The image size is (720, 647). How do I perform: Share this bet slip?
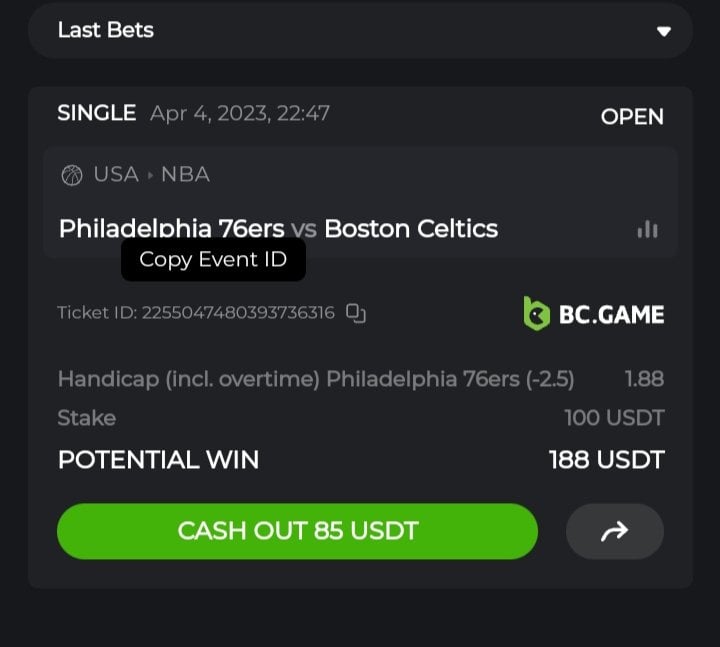click(x=614, y=531)
